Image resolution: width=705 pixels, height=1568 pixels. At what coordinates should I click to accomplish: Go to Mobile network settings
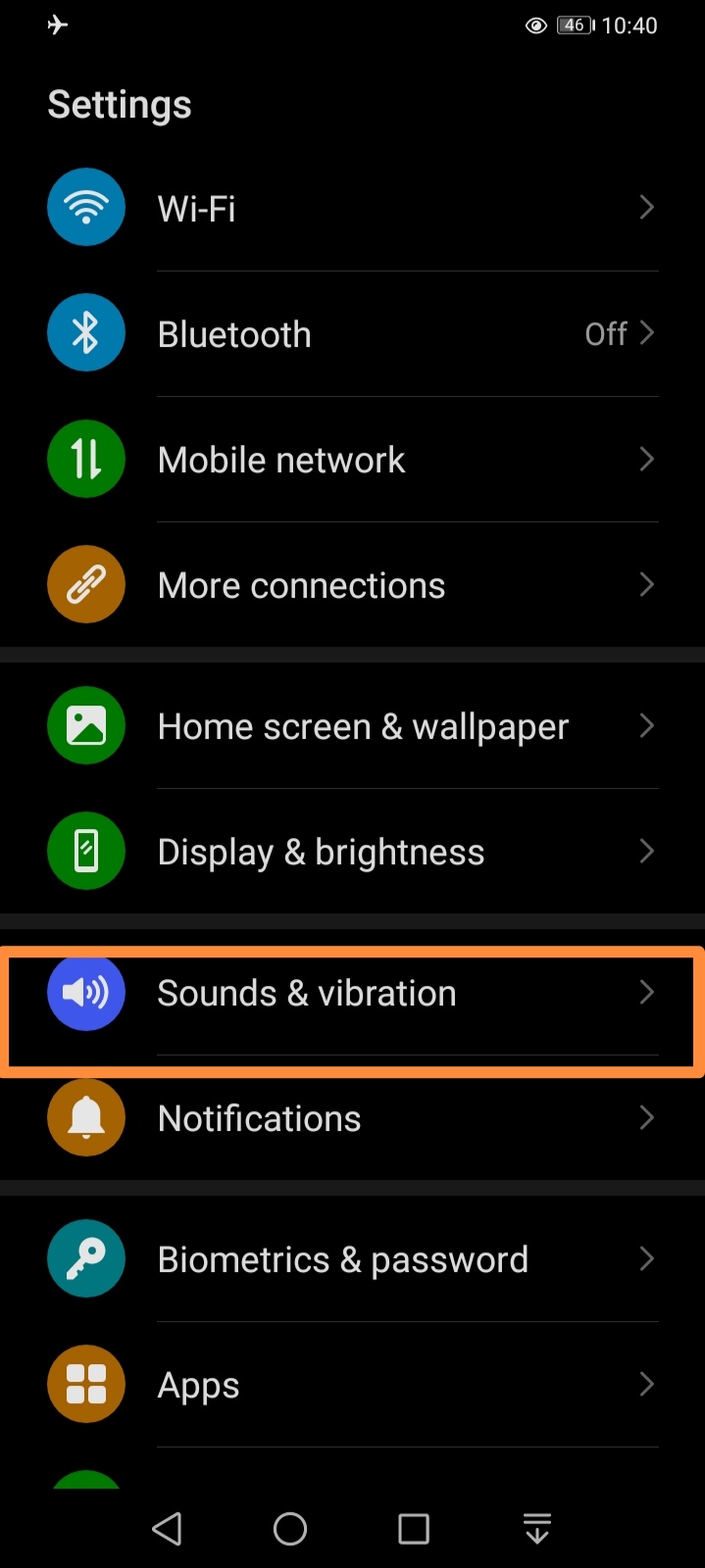[353, 460]
